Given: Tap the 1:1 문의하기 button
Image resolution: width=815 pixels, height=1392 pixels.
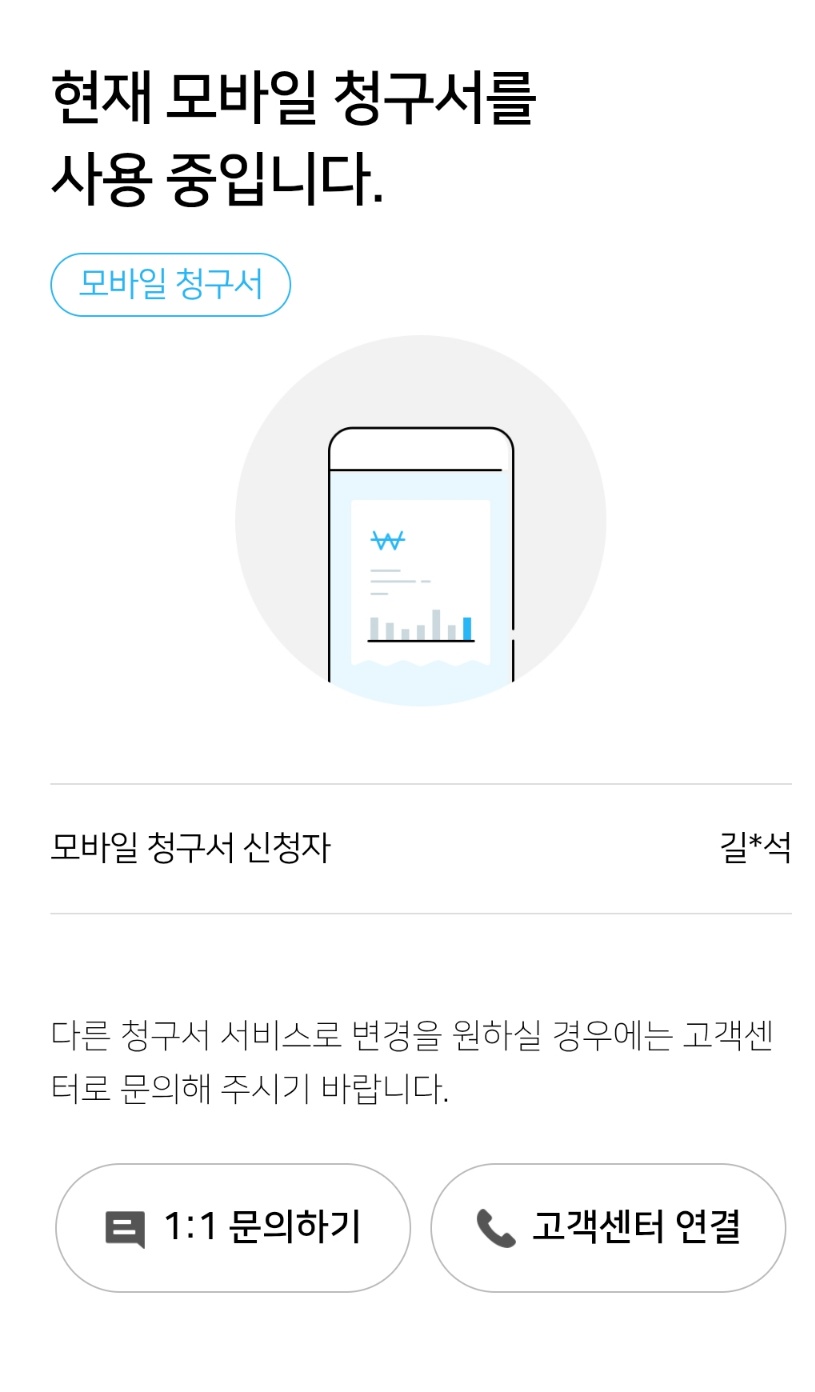Looking at the screenshot, I should point(232,1227).
